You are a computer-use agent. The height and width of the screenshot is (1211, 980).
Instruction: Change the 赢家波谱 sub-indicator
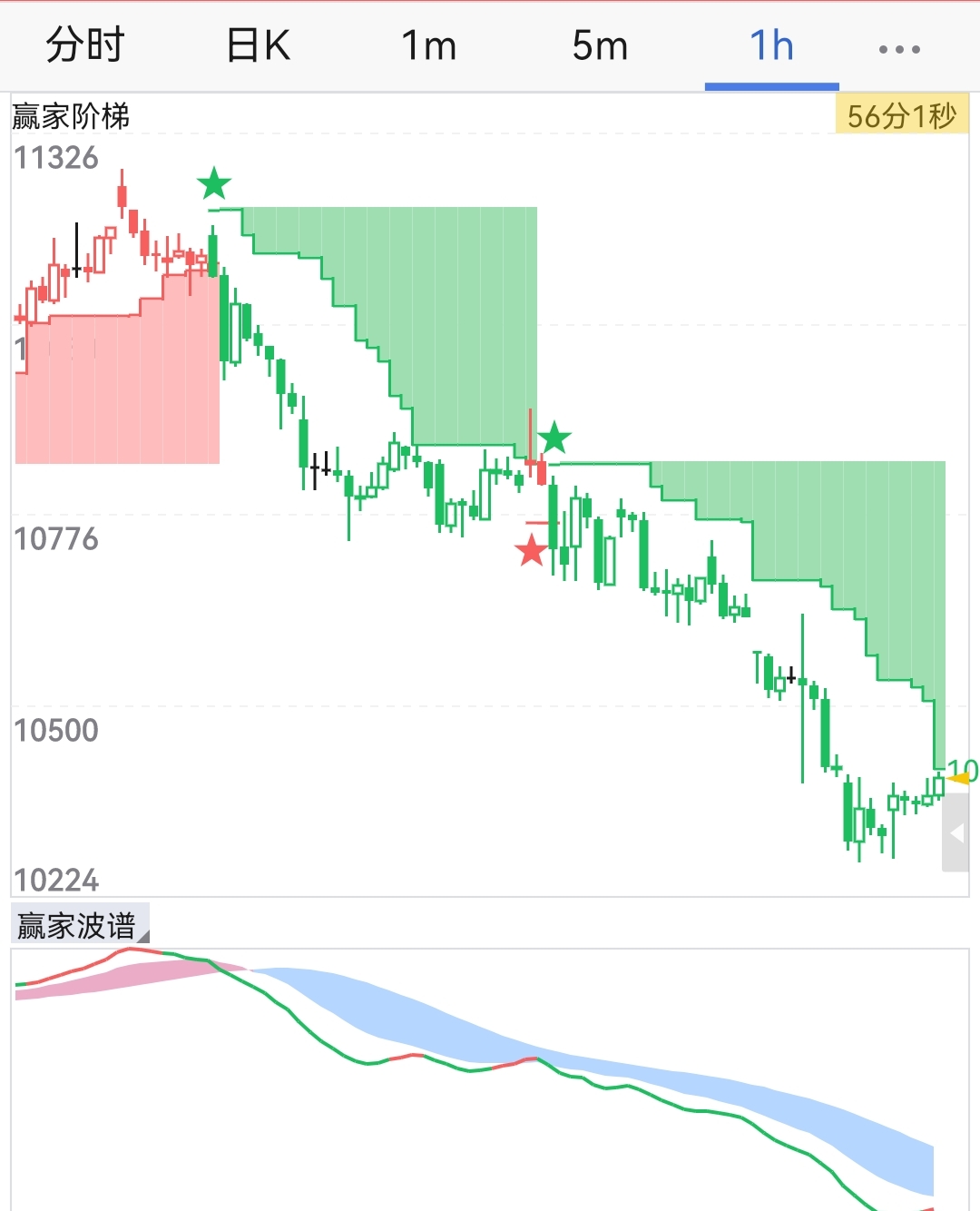tap(80, 925)
